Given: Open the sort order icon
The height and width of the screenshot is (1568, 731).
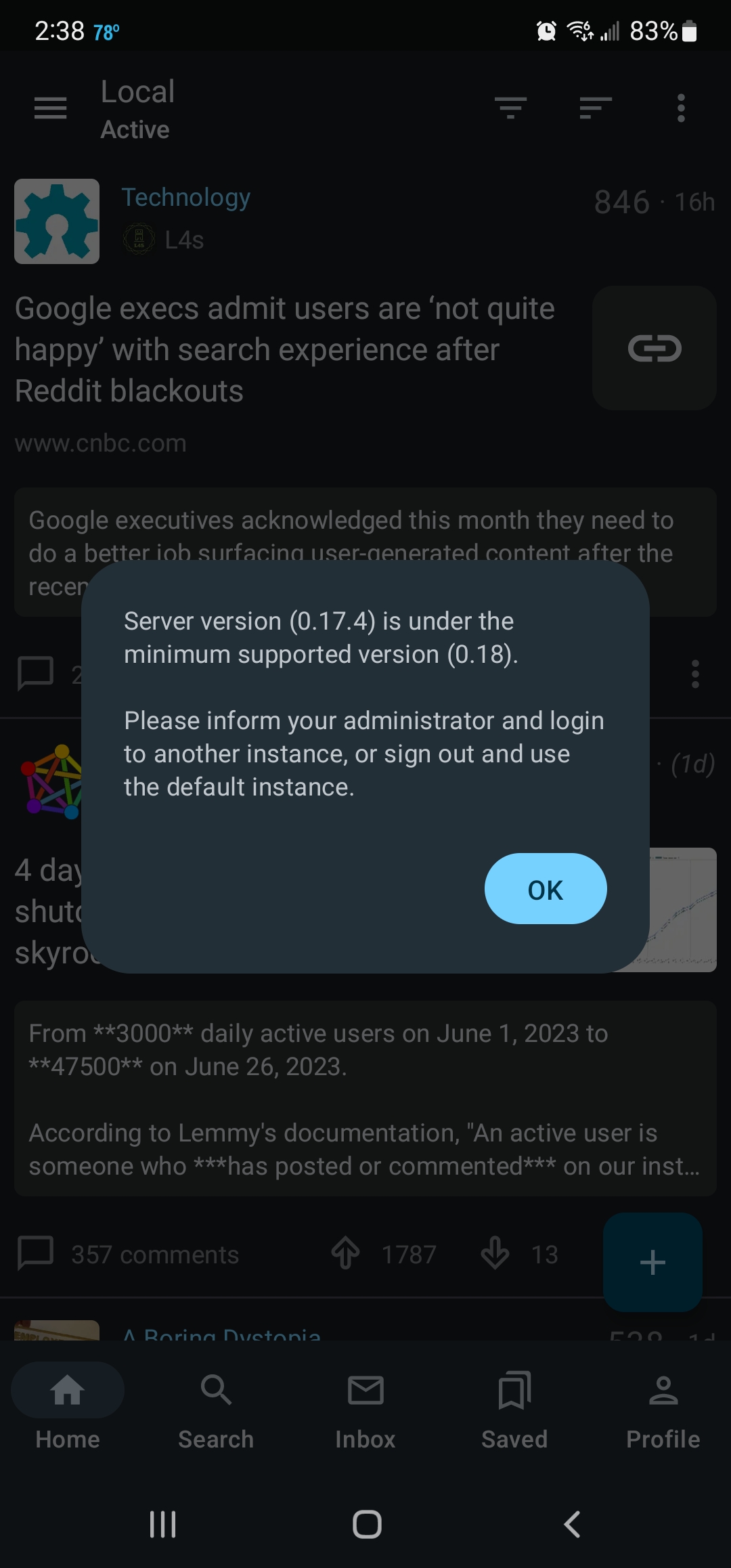Looking at the screenshot, I should (596, 108).
